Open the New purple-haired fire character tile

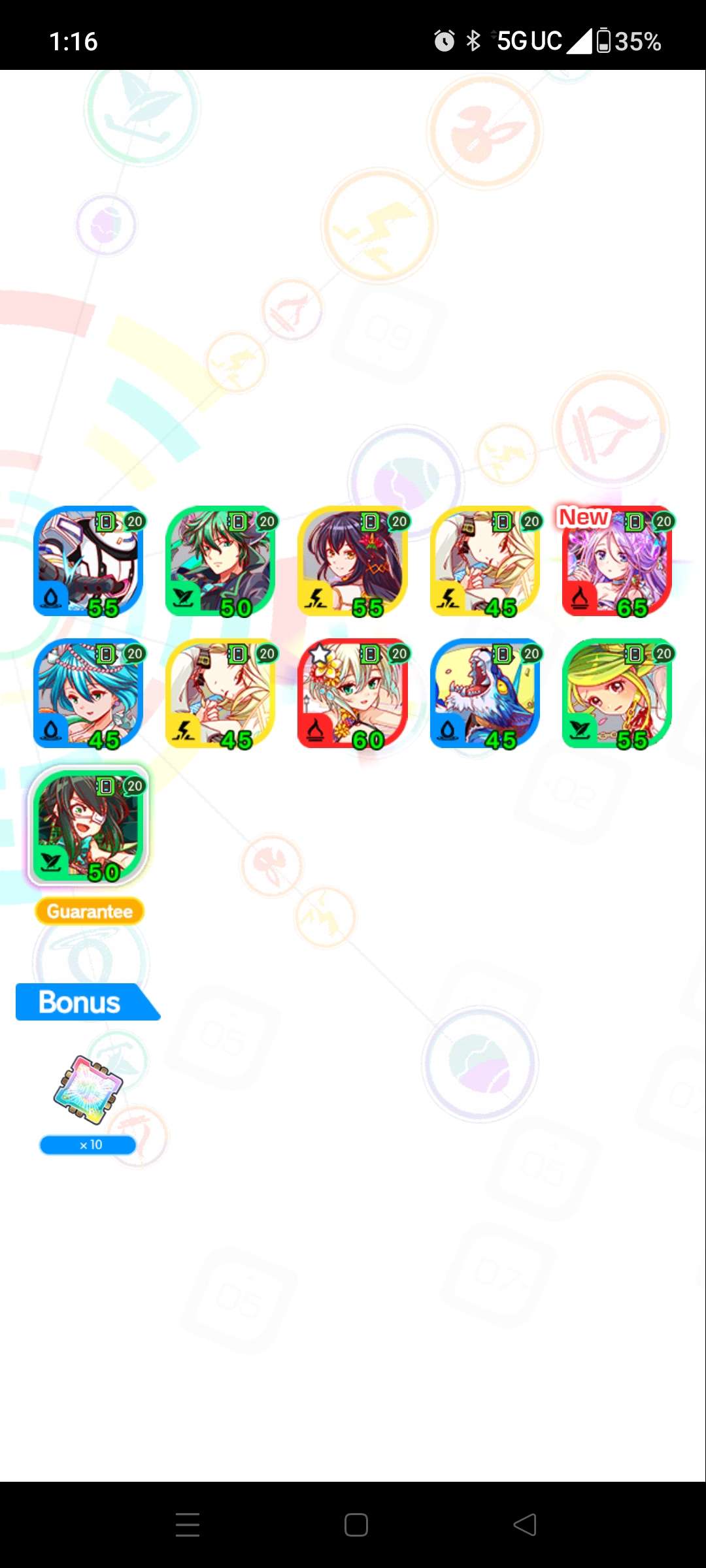point(616,561)
